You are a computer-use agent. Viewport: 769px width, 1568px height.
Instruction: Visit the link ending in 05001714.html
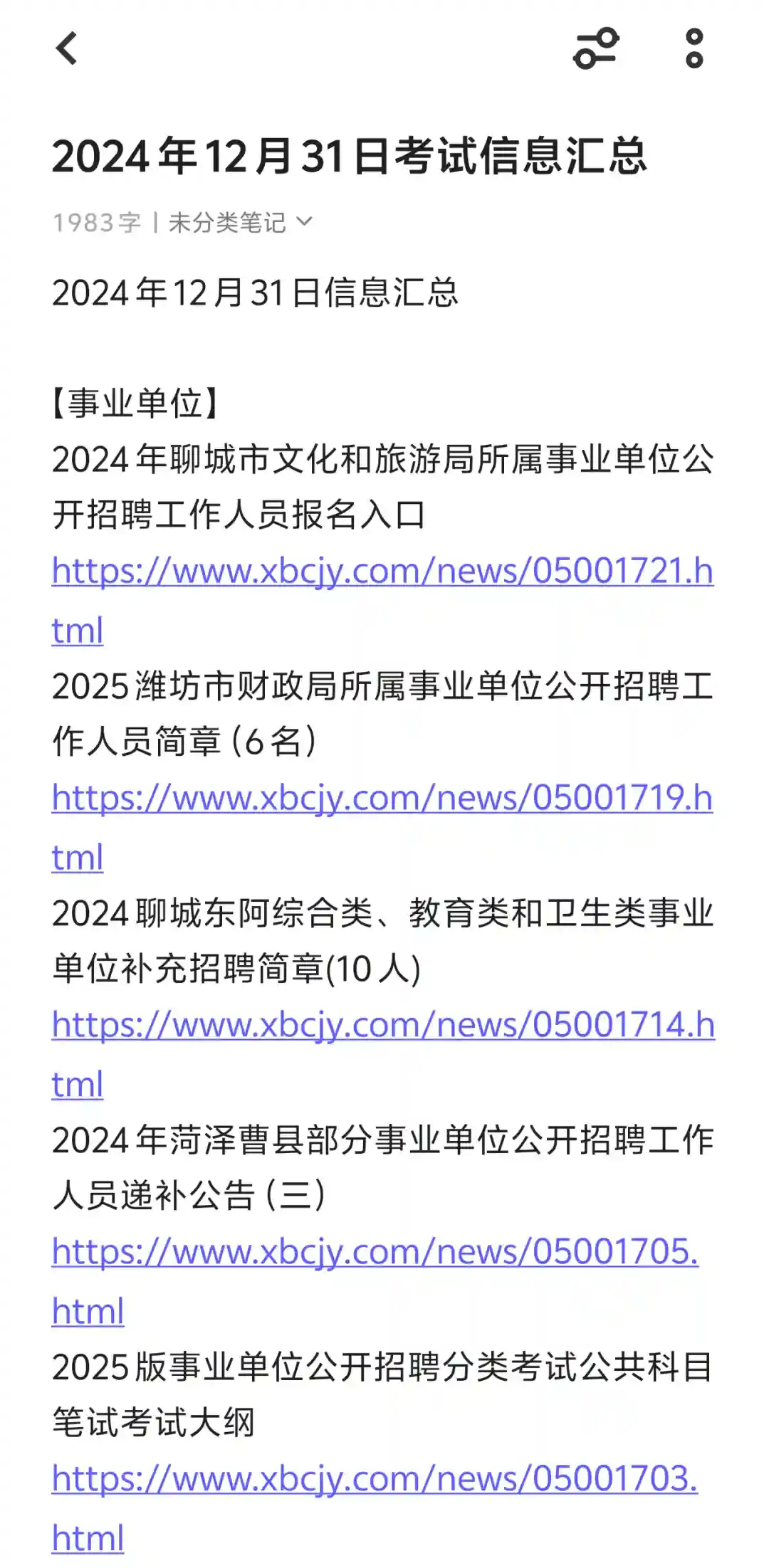pyautogui.click(x=382, y=1026)
